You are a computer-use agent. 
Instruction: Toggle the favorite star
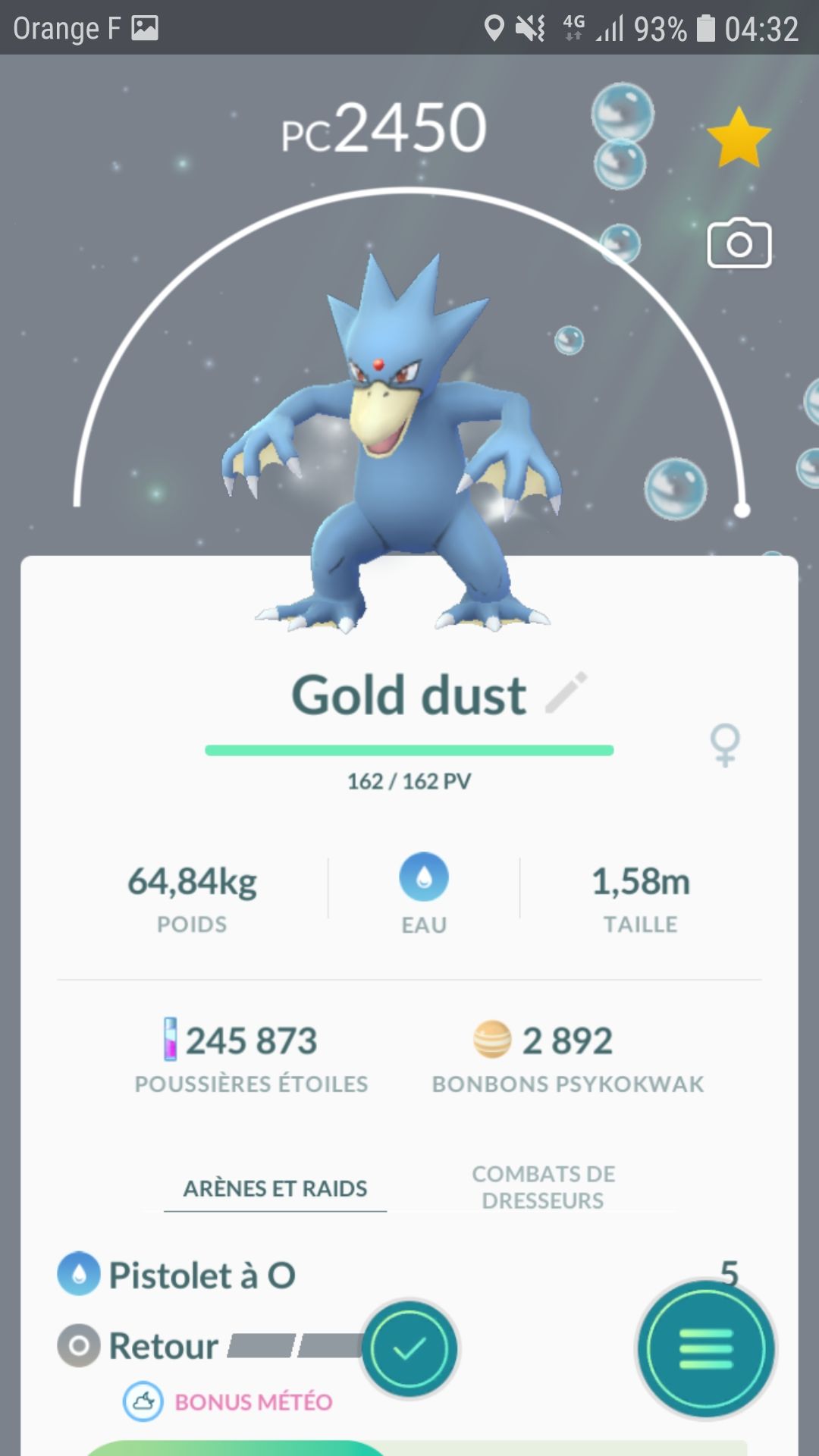point(738,137)
